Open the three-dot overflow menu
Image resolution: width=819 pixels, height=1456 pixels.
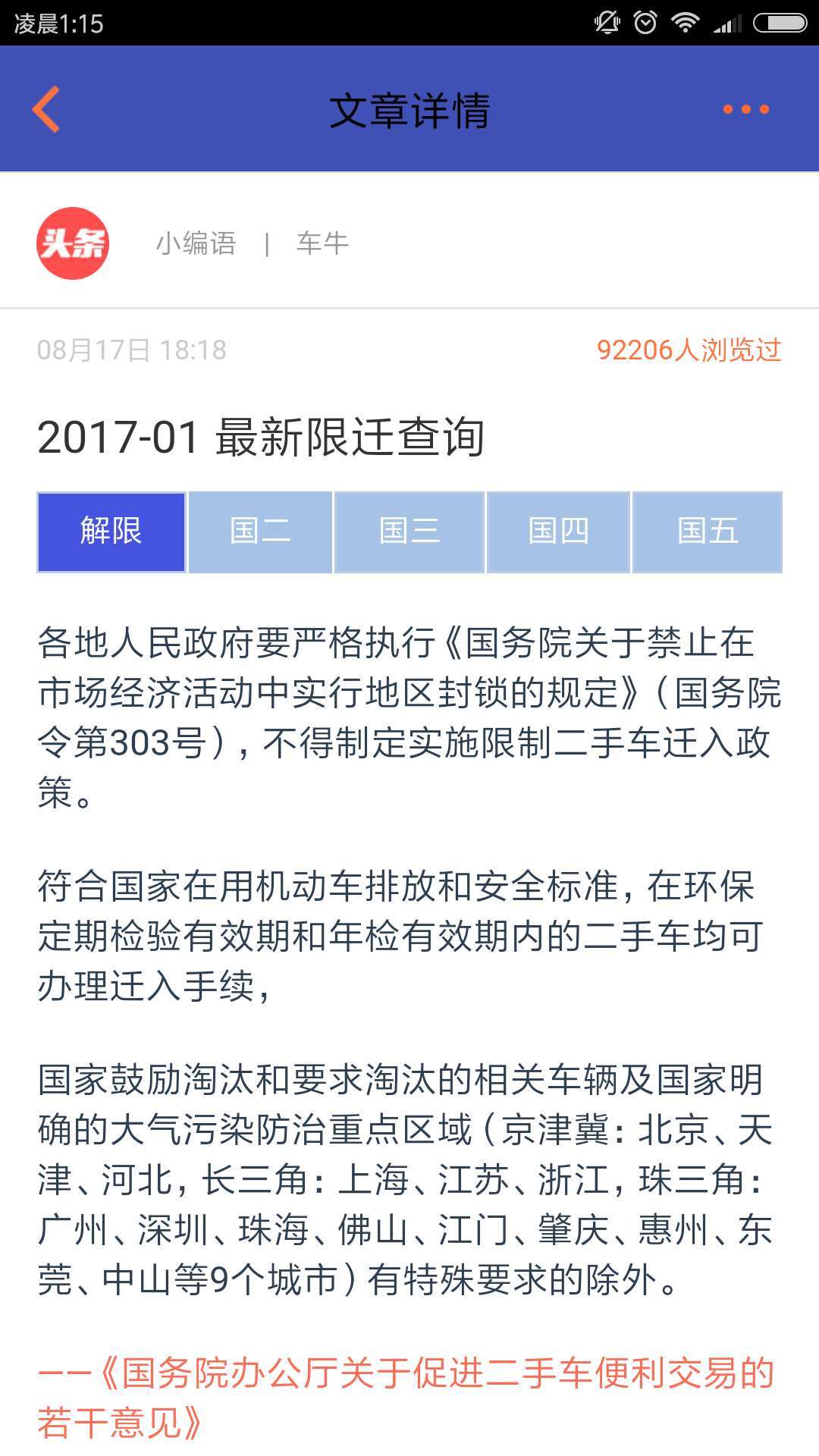(745, 109)
